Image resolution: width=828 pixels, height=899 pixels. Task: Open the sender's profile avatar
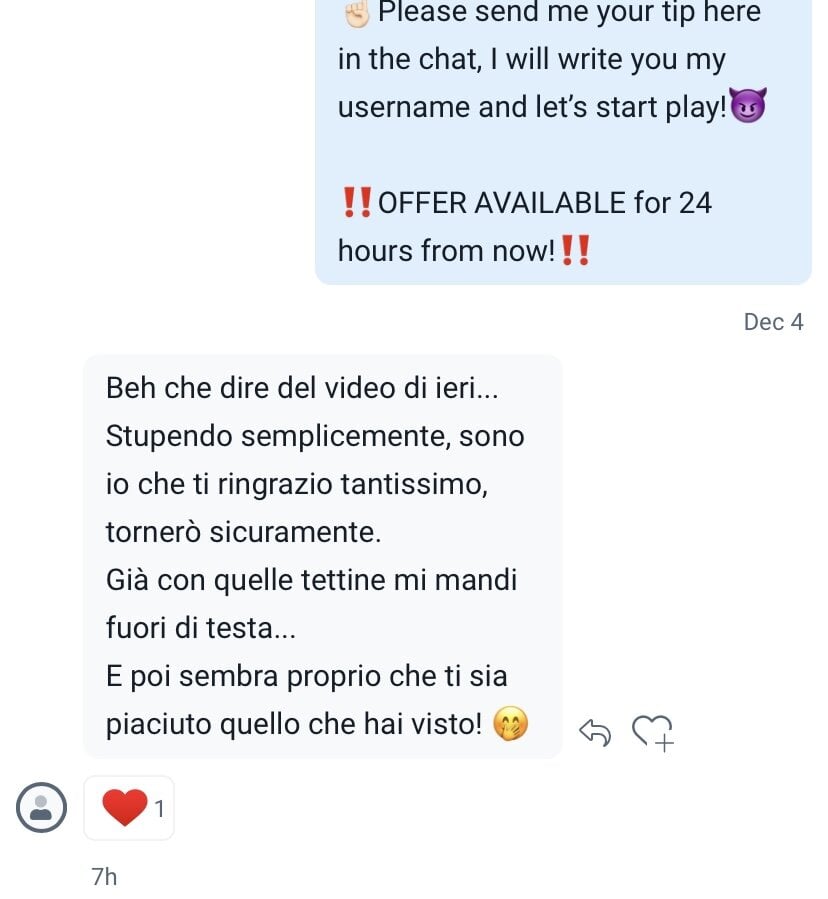click(42, 807)
